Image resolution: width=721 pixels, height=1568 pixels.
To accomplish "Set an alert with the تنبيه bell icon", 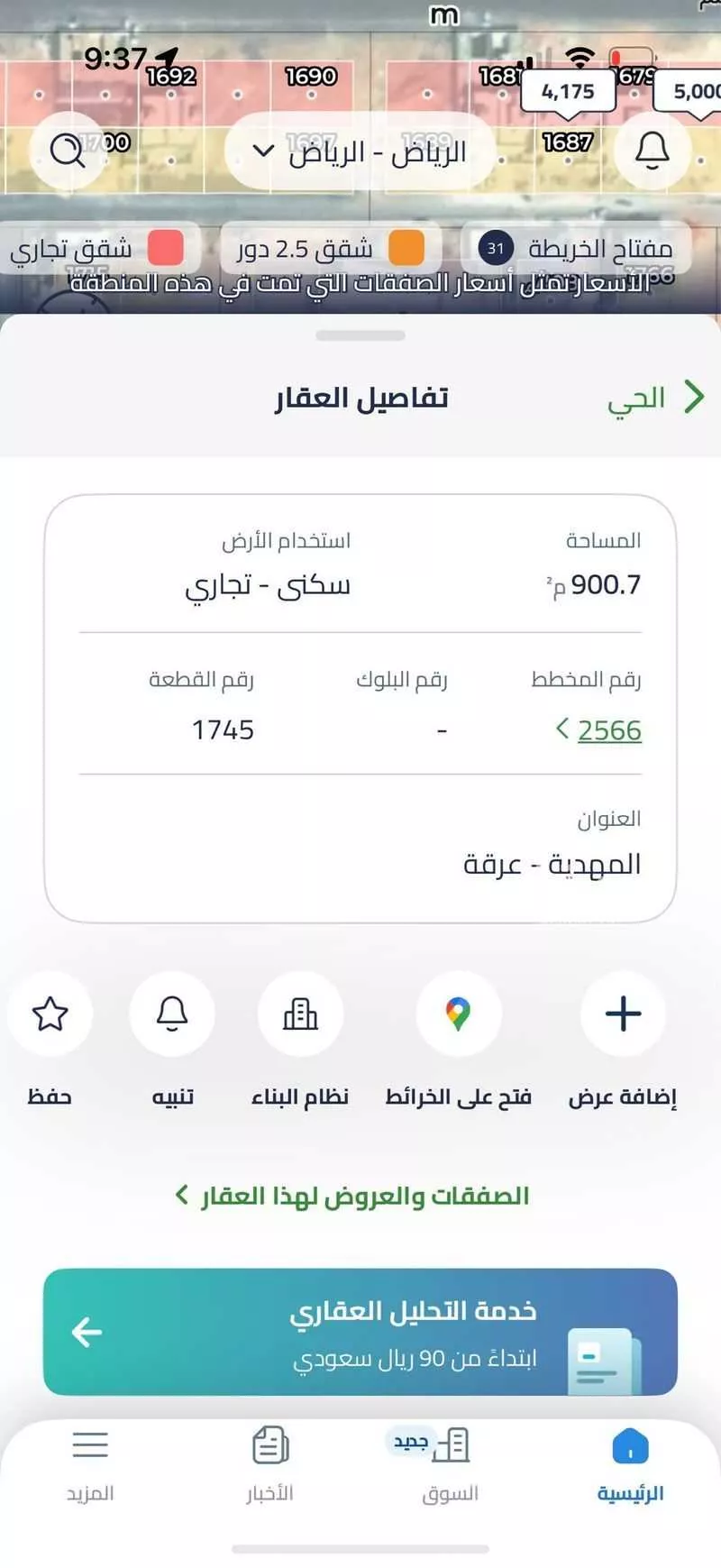I will coord(172,1013).
